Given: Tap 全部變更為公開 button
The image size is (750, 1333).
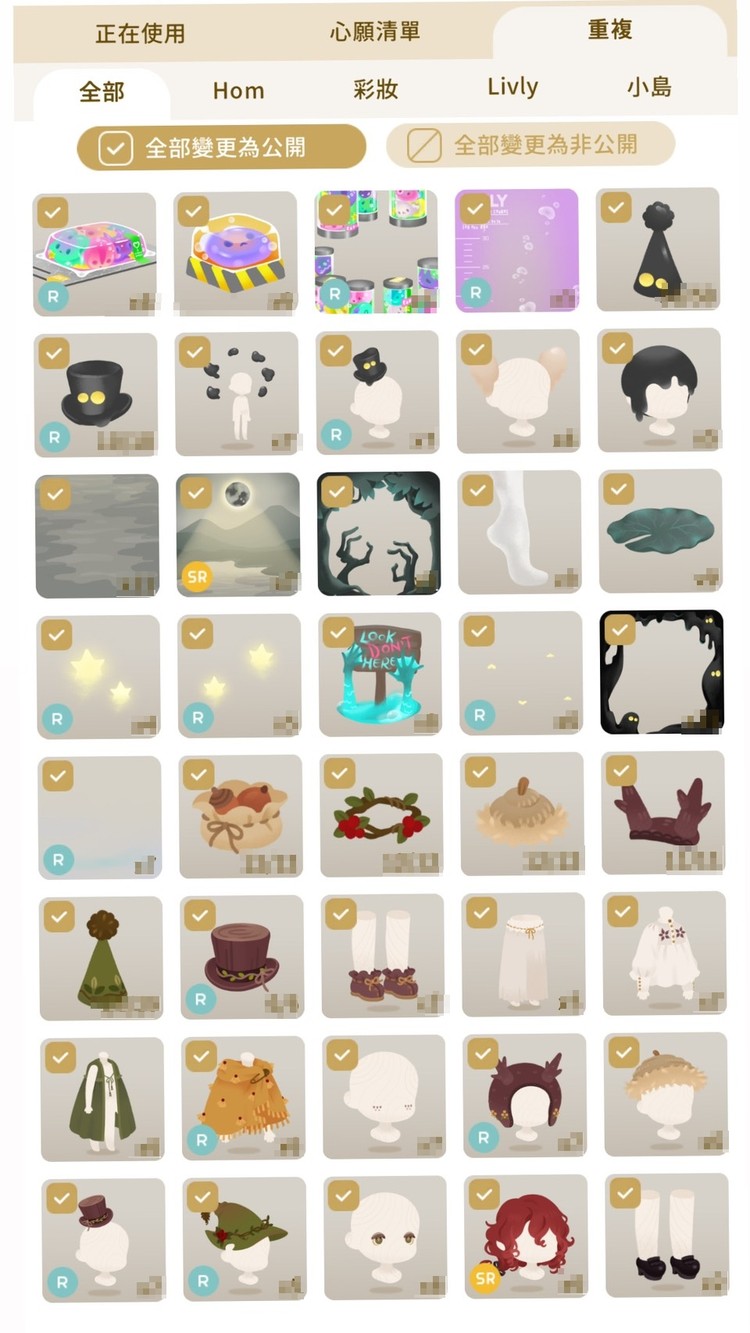Looking at the screenshot, I should 222,147.
